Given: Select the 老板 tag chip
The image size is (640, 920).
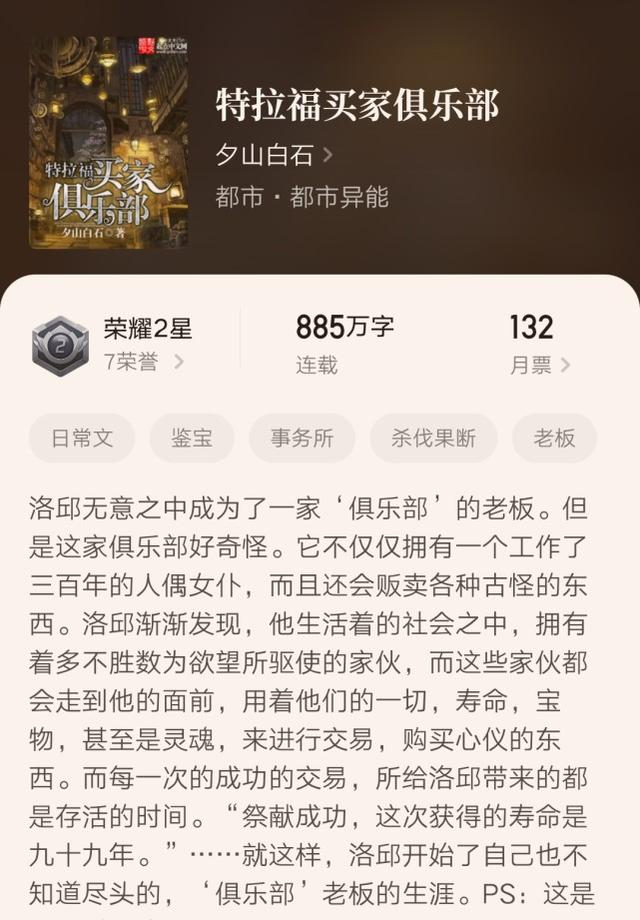Looking at the screenshot, I should pyautogui.click(x=554, y=438).
